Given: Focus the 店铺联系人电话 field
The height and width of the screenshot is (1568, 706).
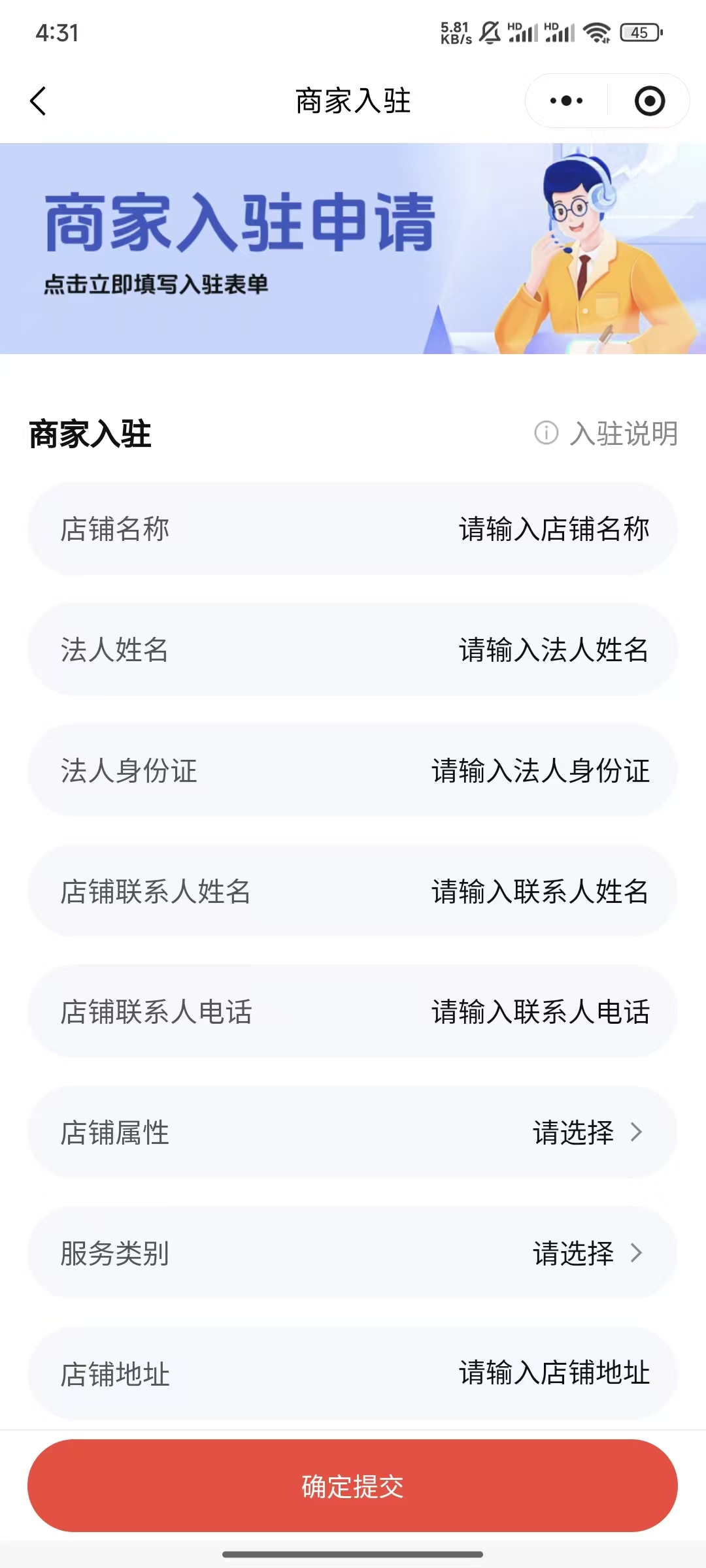Looking at the screenshot, I should coord(540,1012).
